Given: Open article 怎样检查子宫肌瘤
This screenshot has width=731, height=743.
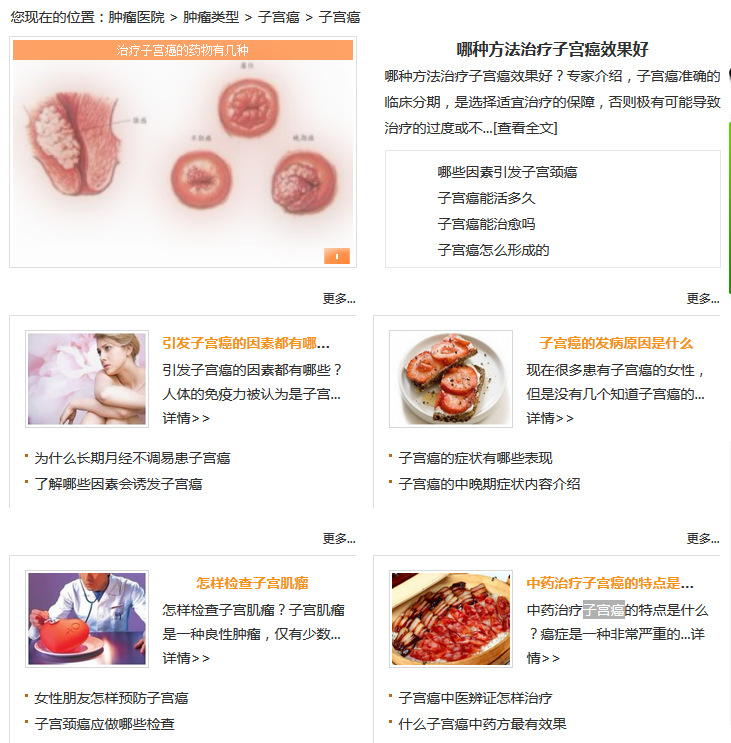Looking at the screenshot, I should [252, 583].
